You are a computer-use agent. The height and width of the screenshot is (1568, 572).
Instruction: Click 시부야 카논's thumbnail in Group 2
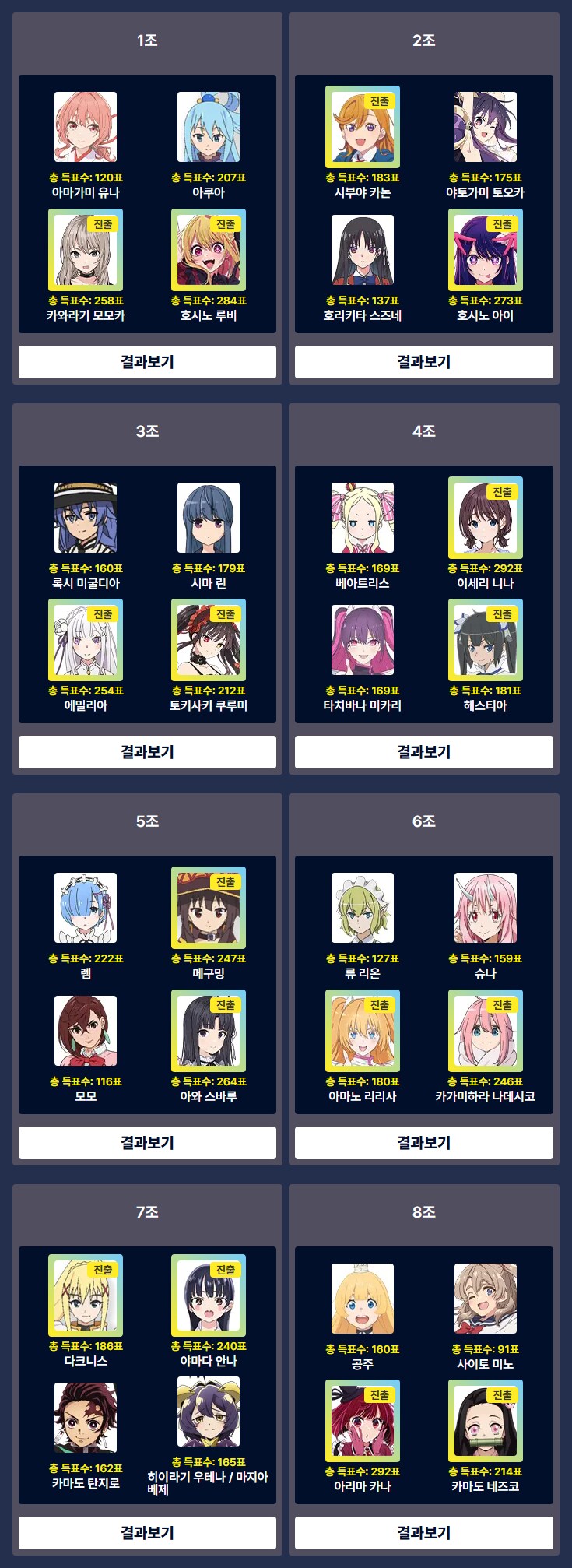pyautogui.click(x=360, y=127)
